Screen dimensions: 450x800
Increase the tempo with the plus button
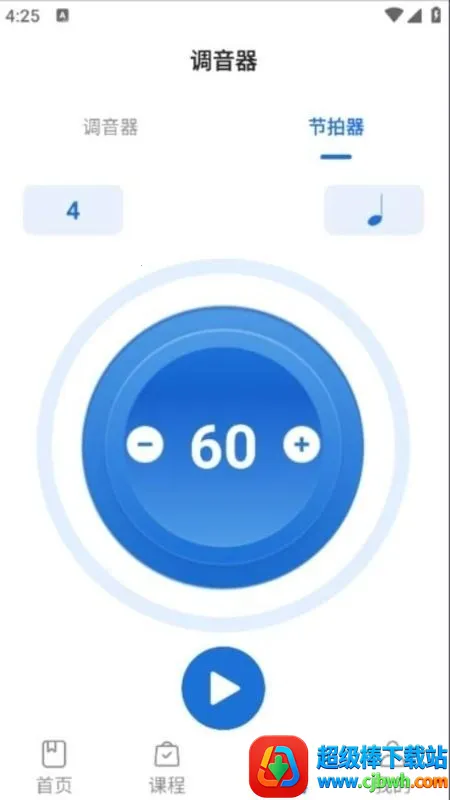coord(302,444)
